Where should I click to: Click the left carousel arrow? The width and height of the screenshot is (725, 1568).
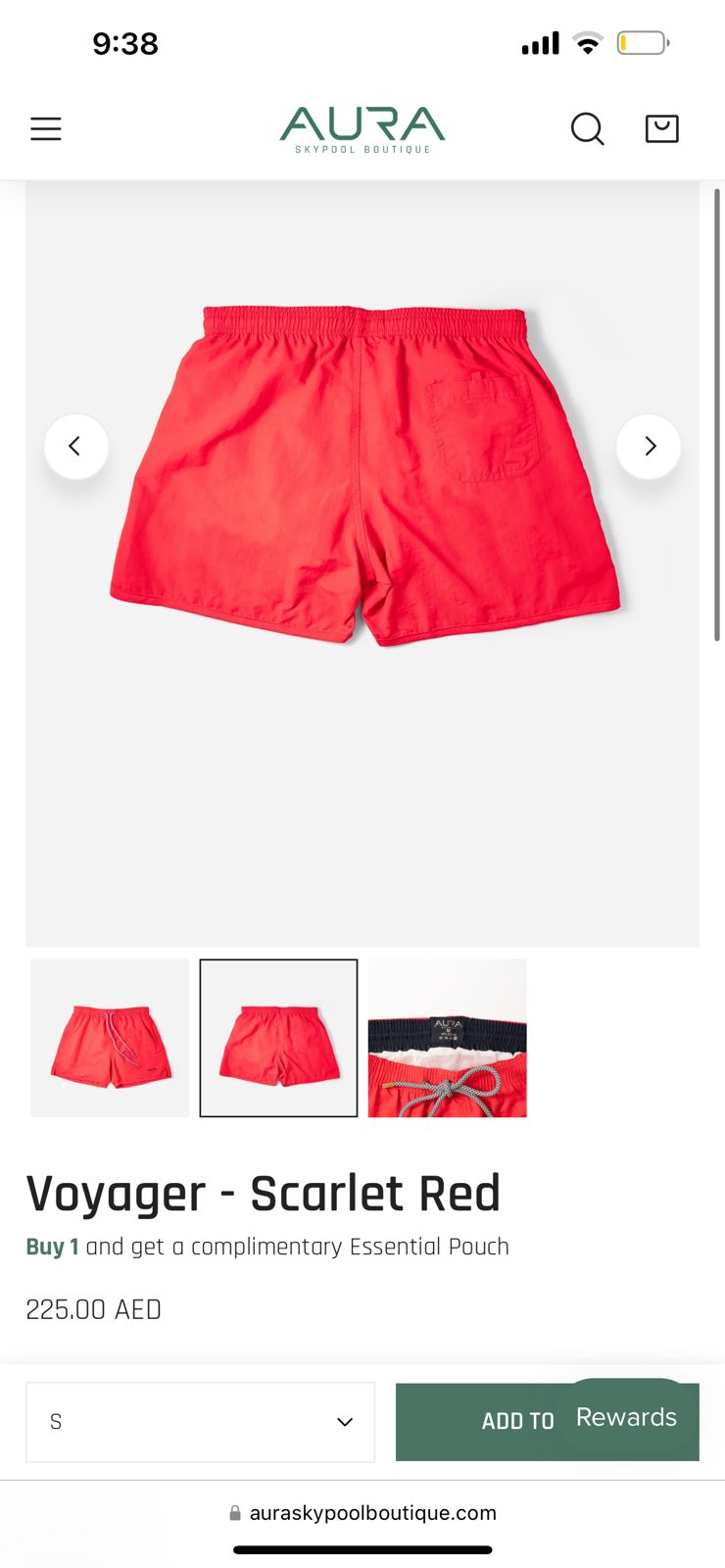pos(76,446)
